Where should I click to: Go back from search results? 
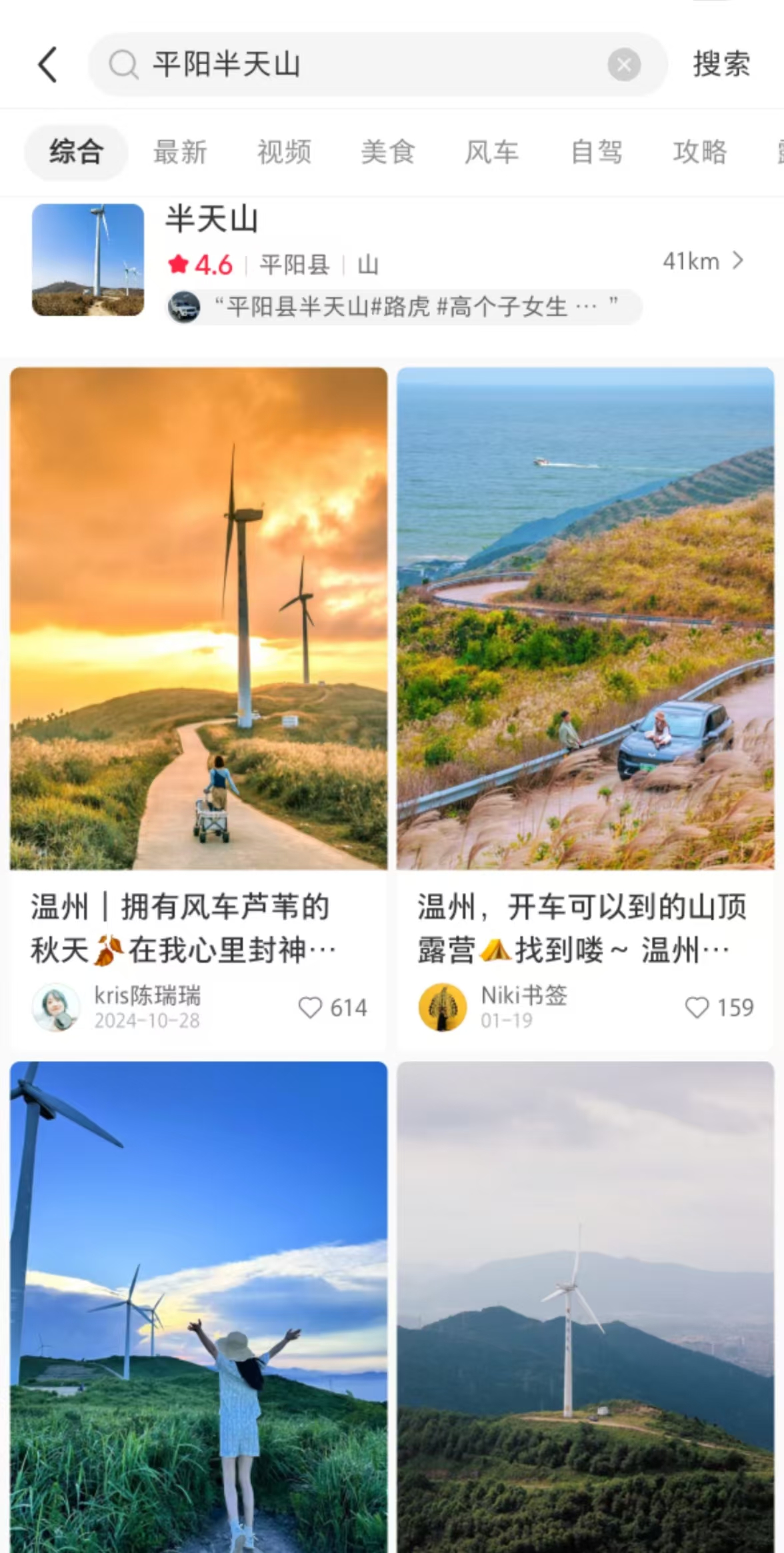[x=47, y=65]
